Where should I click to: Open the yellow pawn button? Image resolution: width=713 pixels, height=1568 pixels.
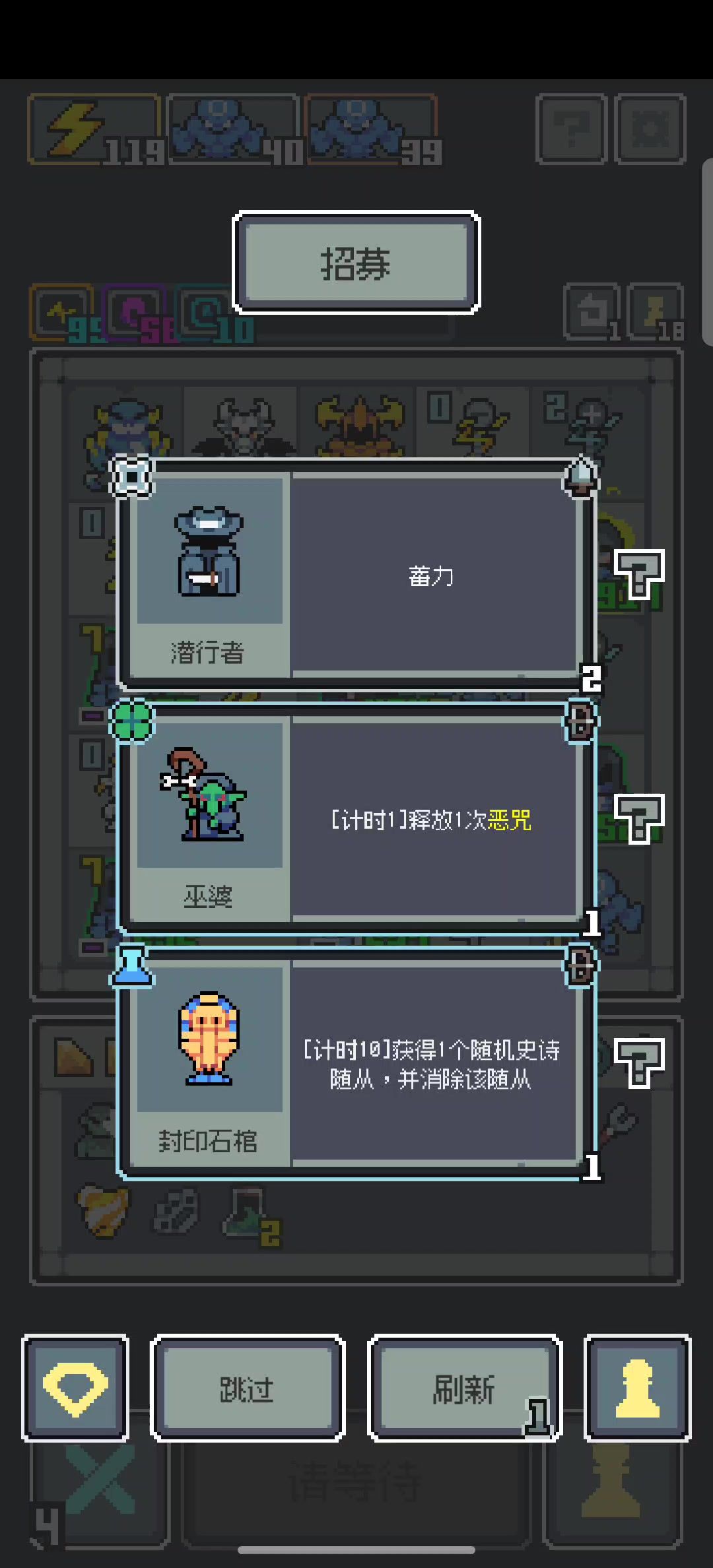point(637,1388)
